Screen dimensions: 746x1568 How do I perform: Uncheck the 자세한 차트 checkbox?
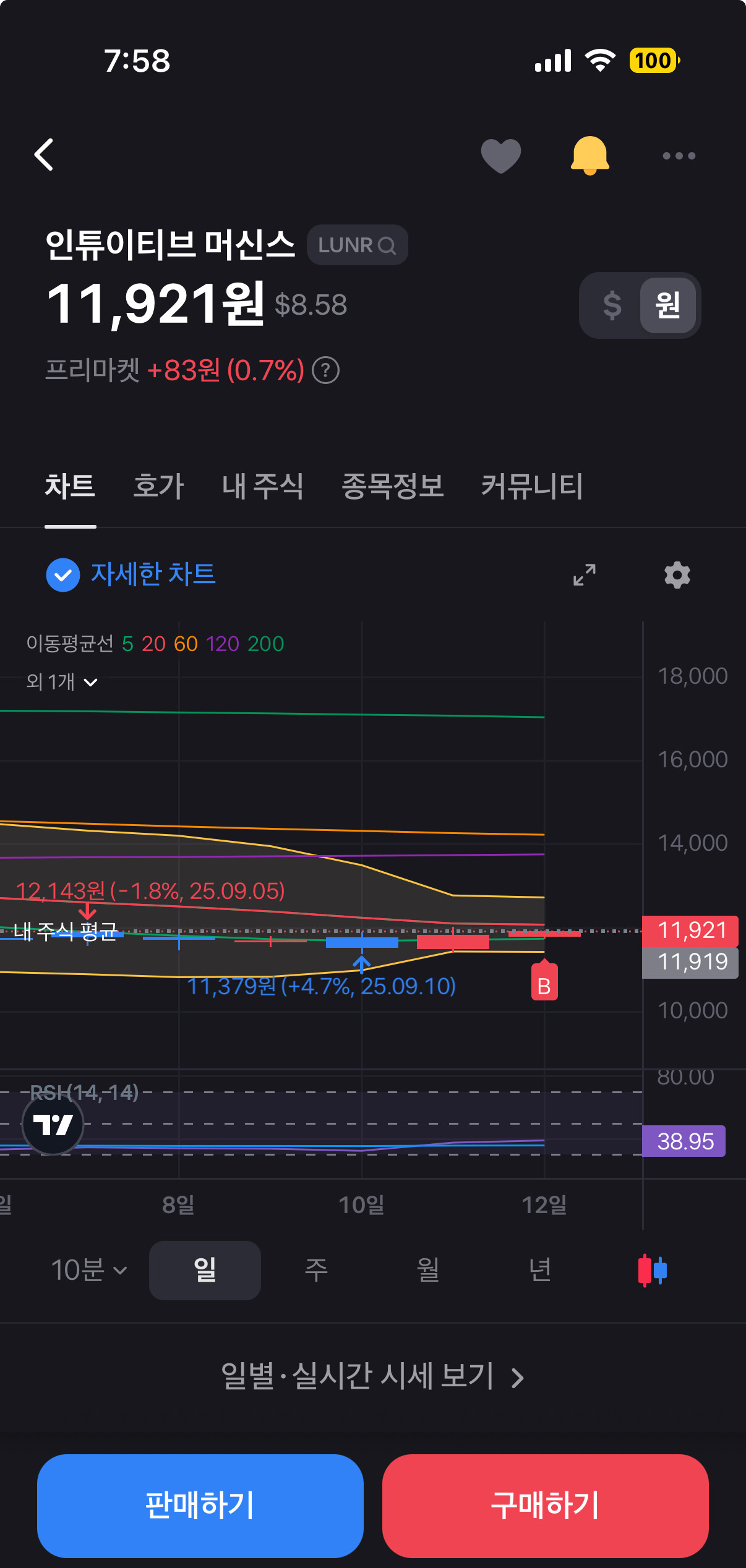click(x=63, y=575)
